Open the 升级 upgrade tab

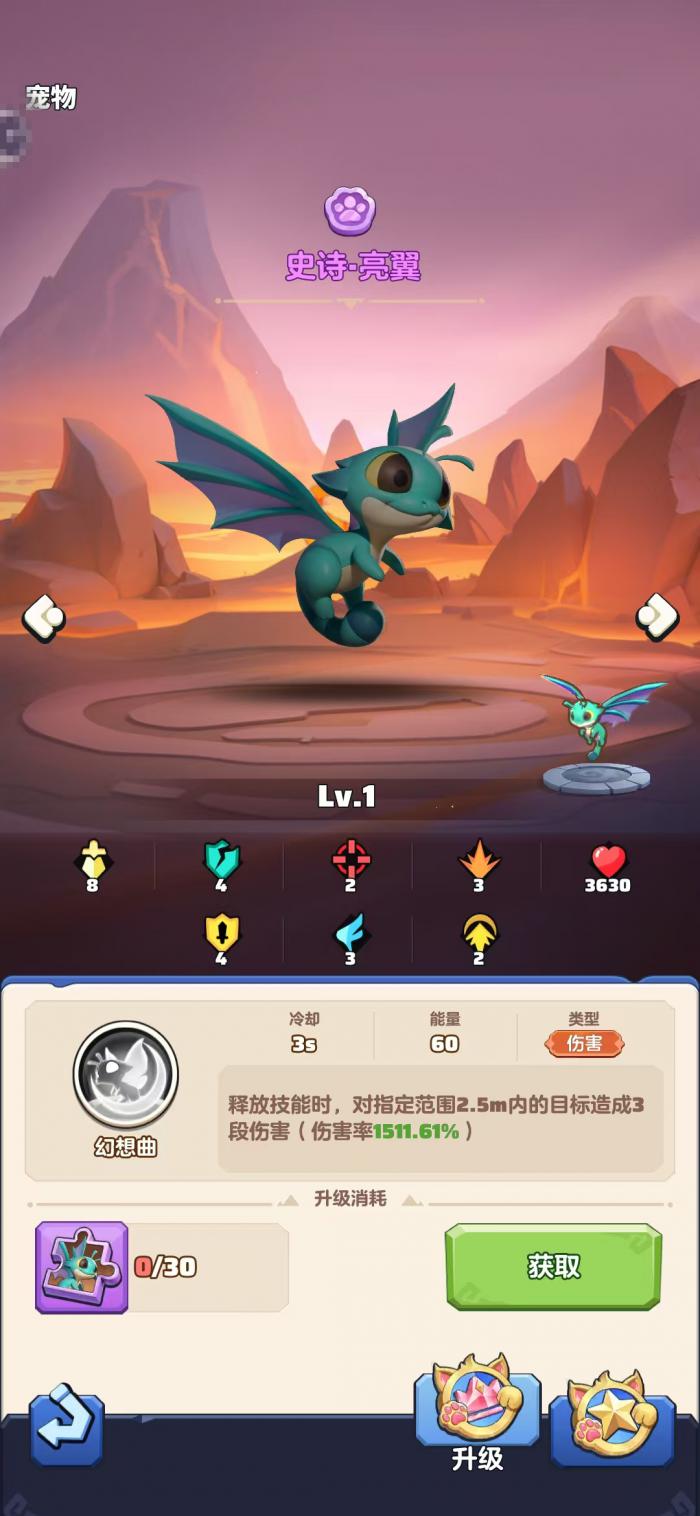[x=477, y=1408]
